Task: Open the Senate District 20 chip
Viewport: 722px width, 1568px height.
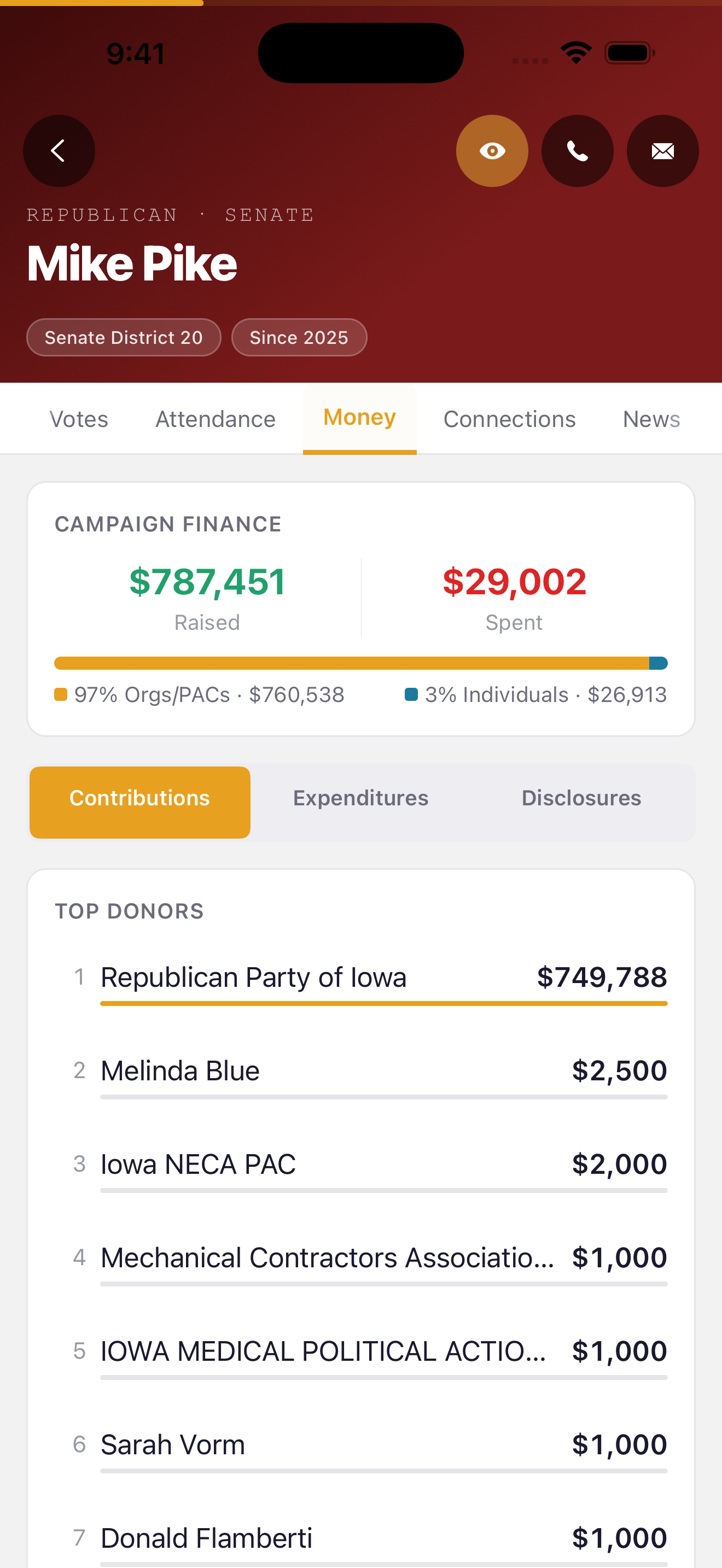Action: tap(124, 337)
